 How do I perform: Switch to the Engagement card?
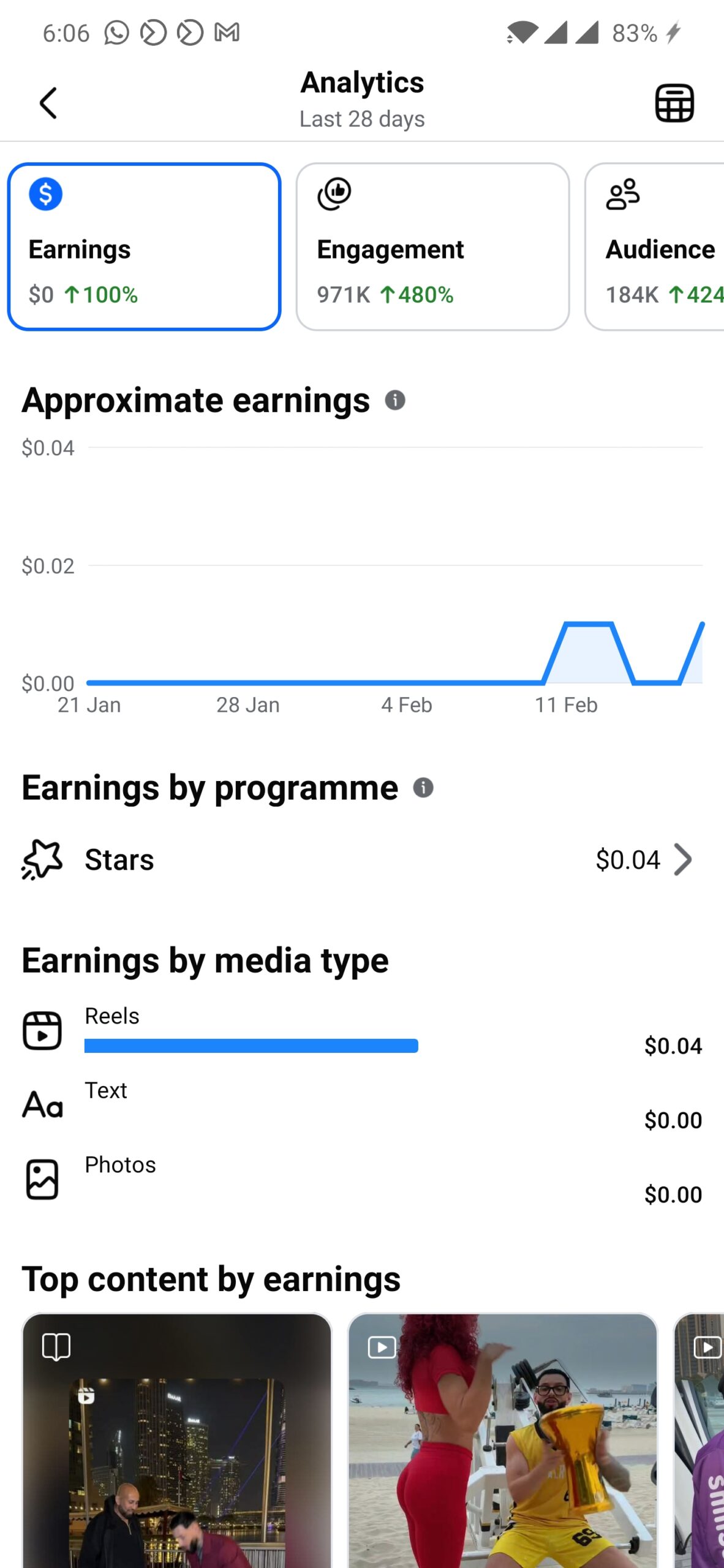pos(432,247)
